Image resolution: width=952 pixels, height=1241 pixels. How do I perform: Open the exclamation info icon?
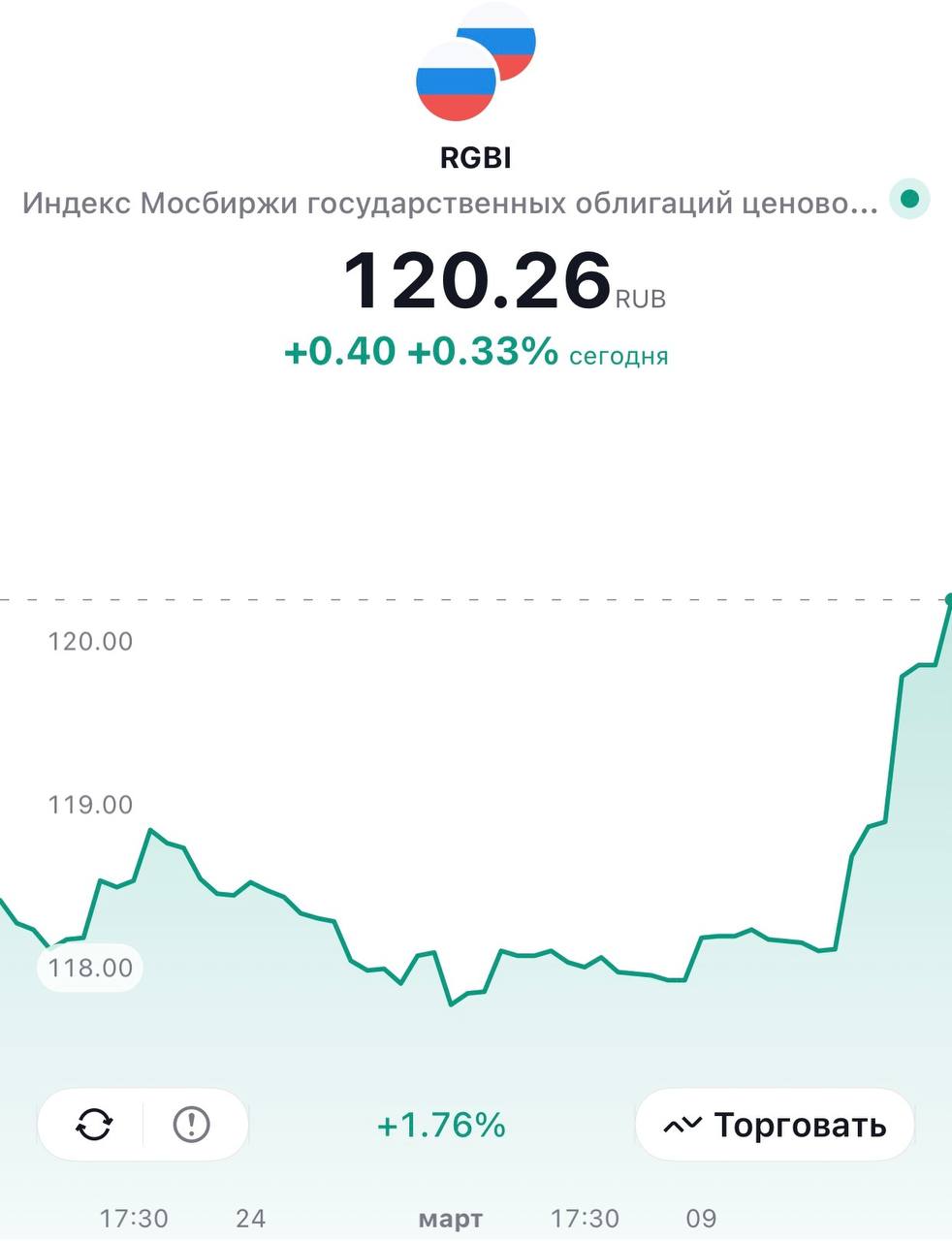[191, 1125]
